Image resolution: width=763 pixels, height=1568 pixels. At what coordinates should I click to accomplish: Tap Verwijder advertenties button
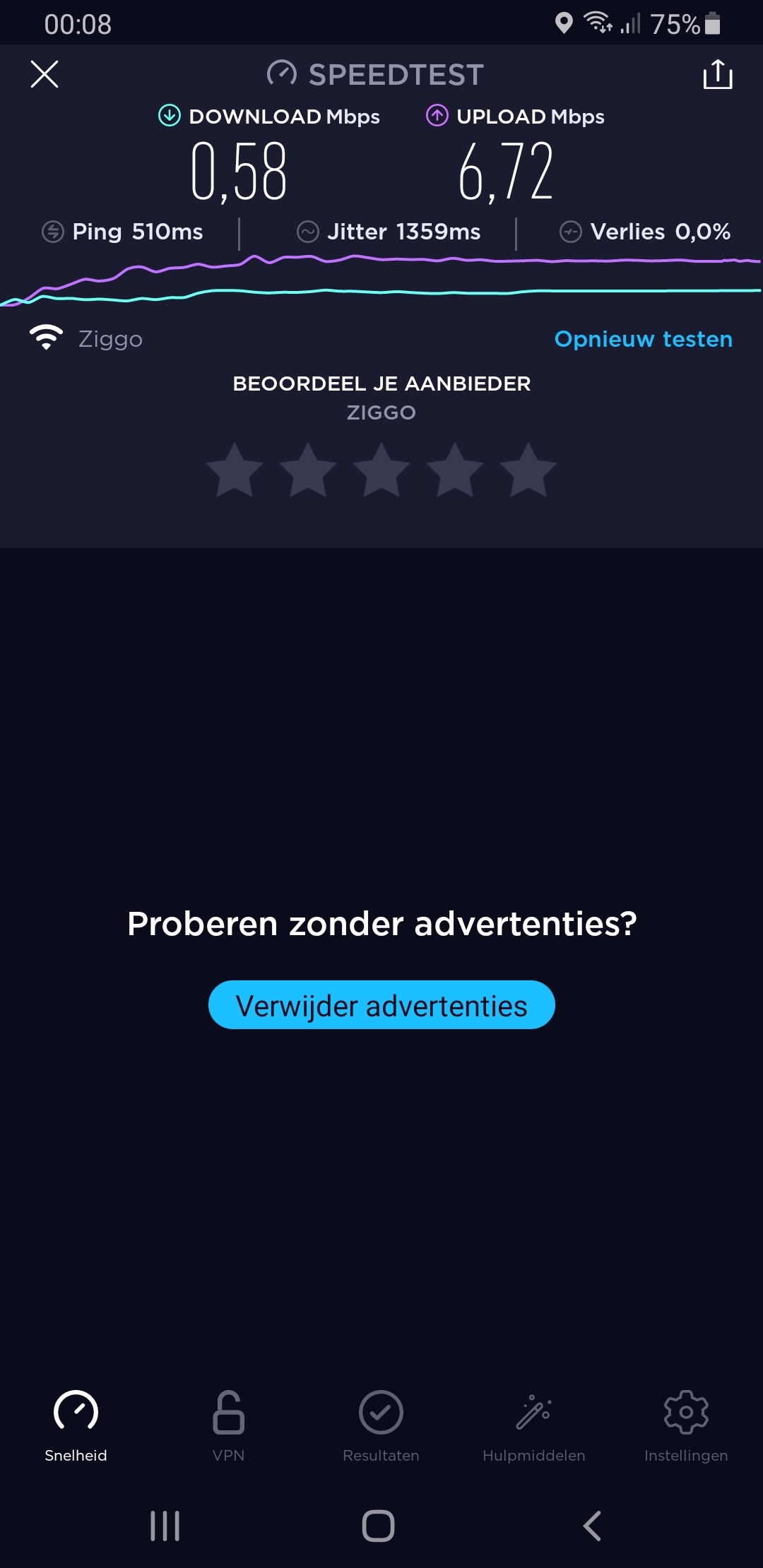(381, 1005)
